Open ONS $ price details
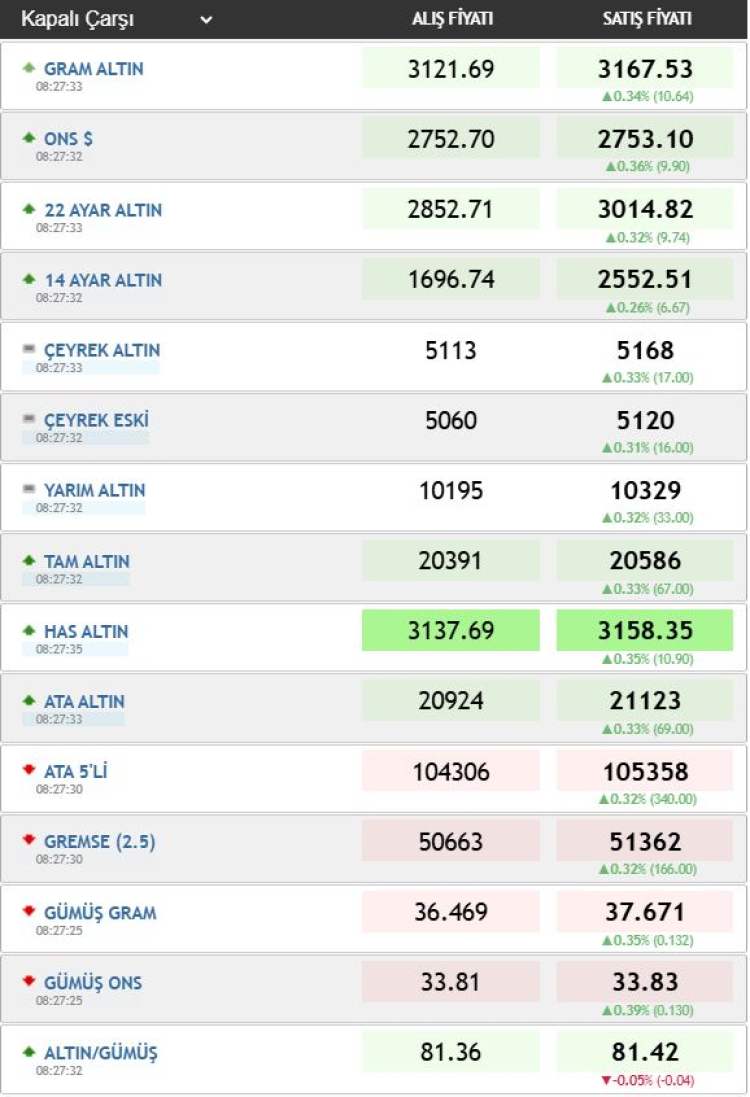This screenshot has height=1097, width=750. (x=68, y=139)
